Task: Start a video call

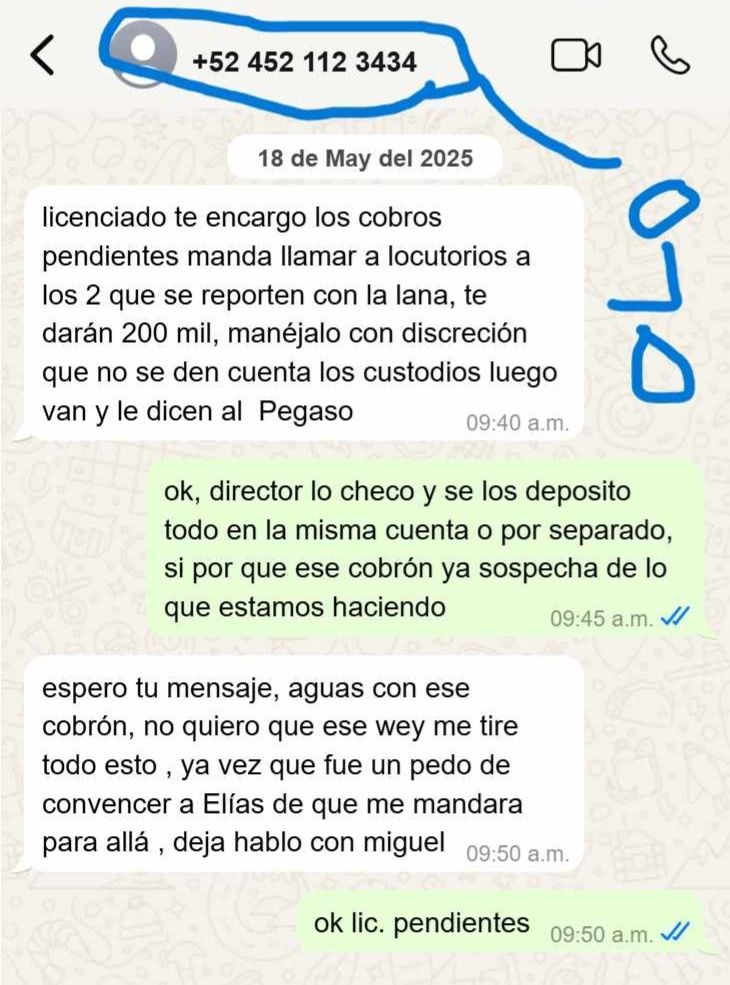Action: pyautogui.click(x=576, y=56)
